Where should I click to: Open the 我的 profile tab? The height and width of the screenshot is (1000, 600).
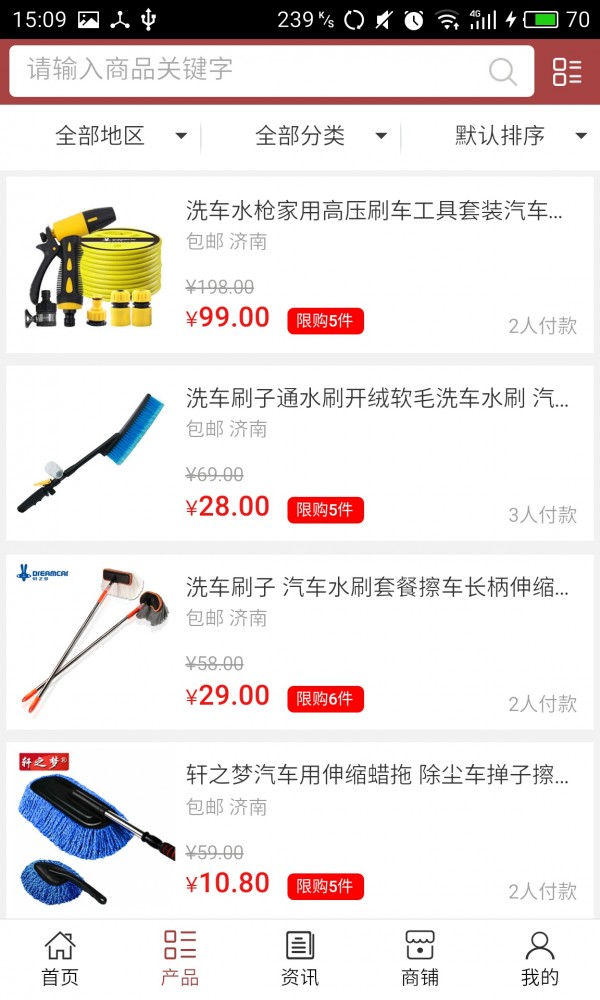[540, 958]
